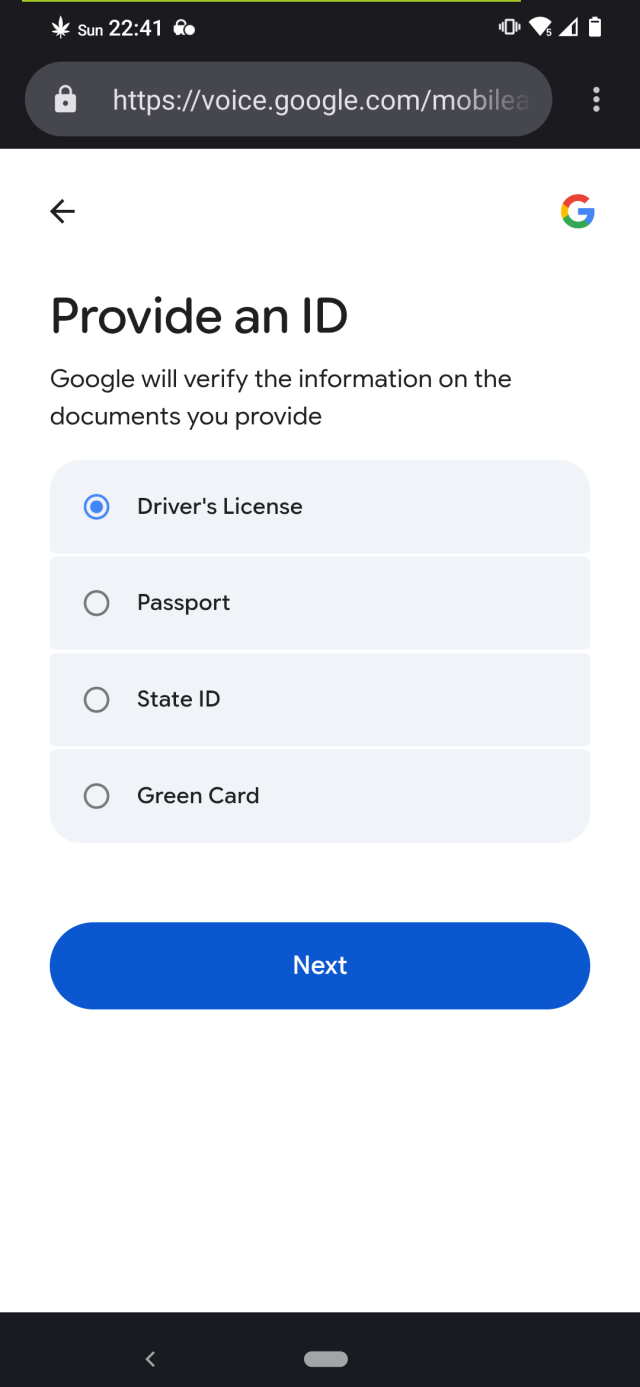Tap the voice.google.com URL address bar
Viewport: 640px width, 1387px height.
coord(288,99)
